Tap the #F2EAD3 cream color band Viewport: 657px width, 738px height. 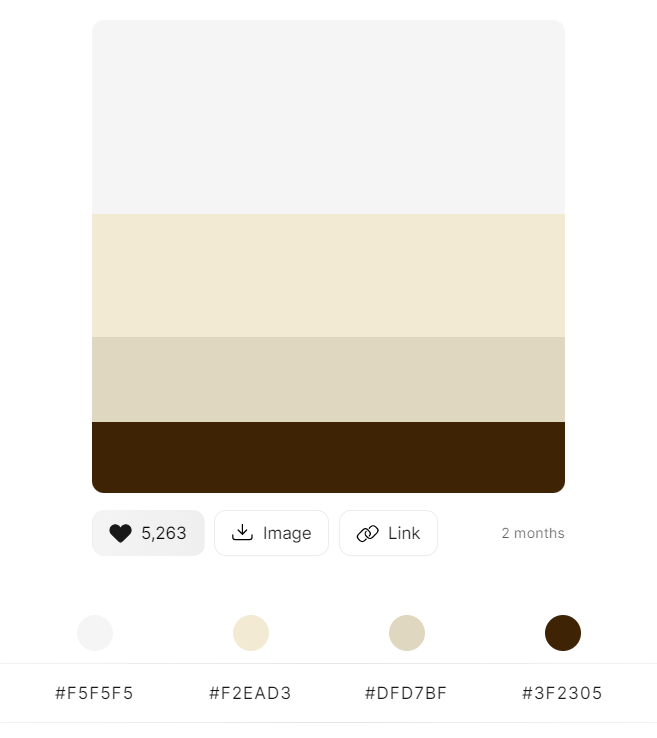(x=328, y=275)
